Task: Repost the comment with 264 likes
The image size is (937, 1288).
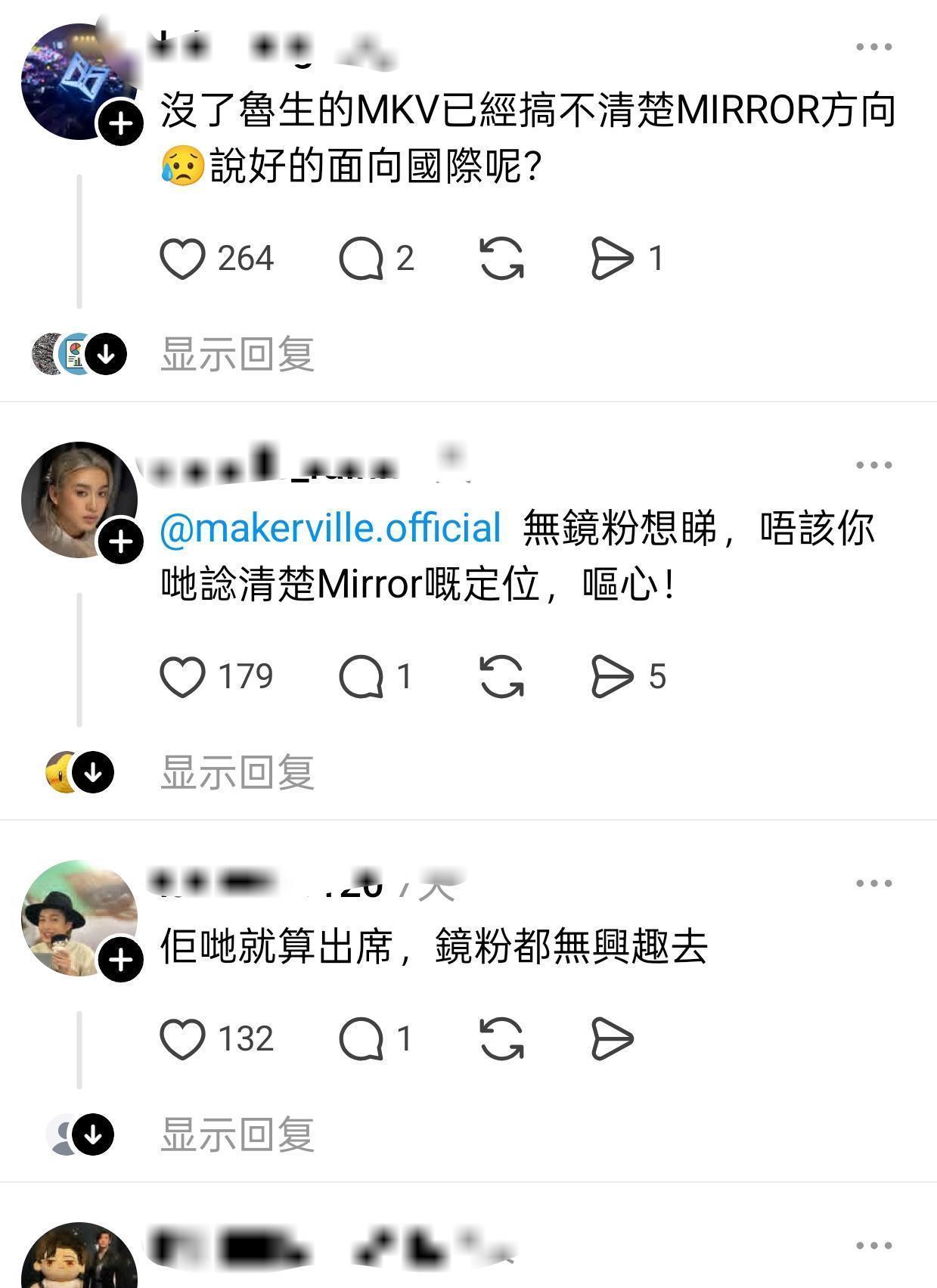Action: tap(502, 259)
